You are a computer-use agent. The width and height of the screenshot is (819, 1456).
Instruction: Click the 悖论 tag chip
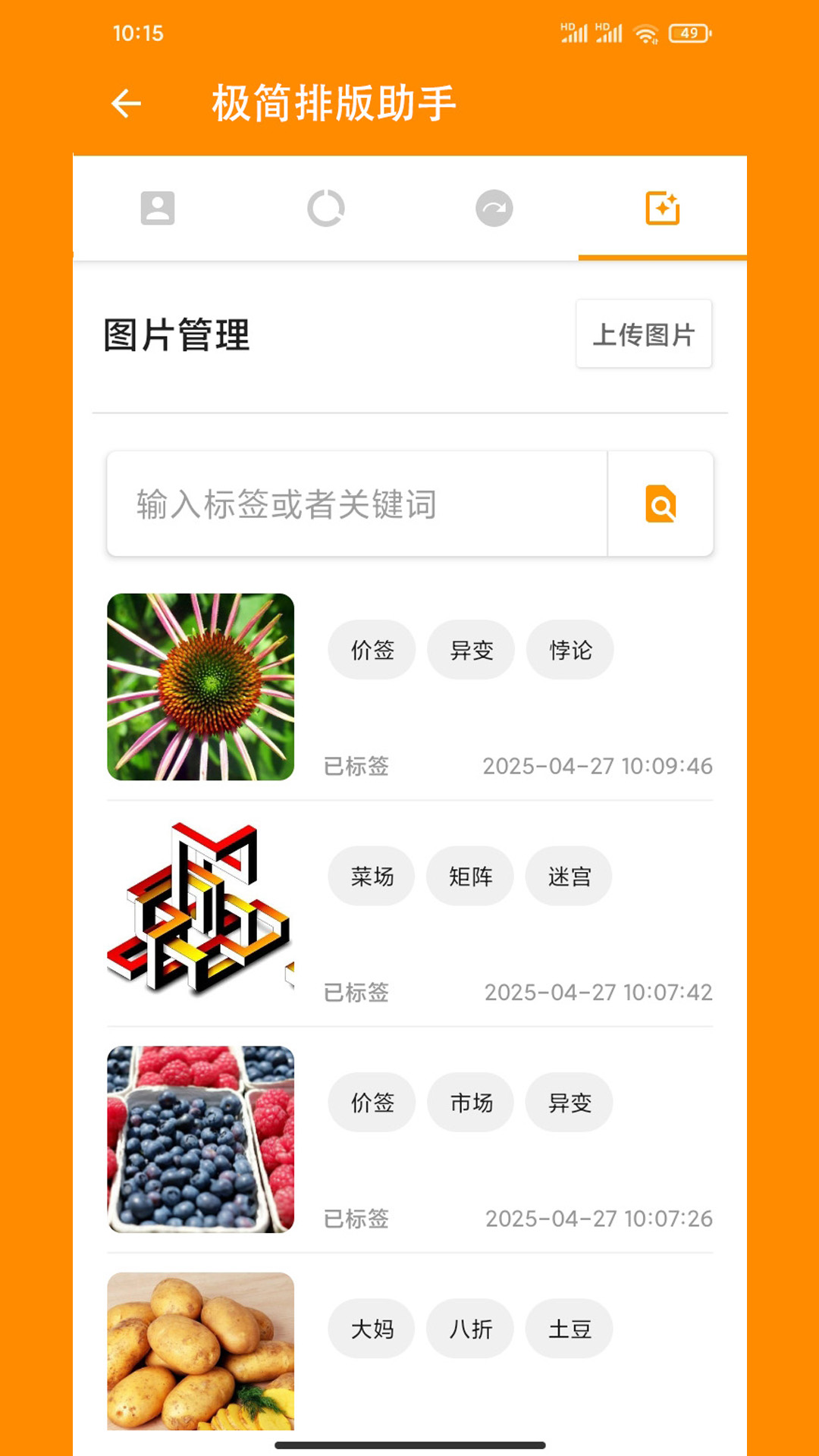pyautogui.click(x=570, y=649)
